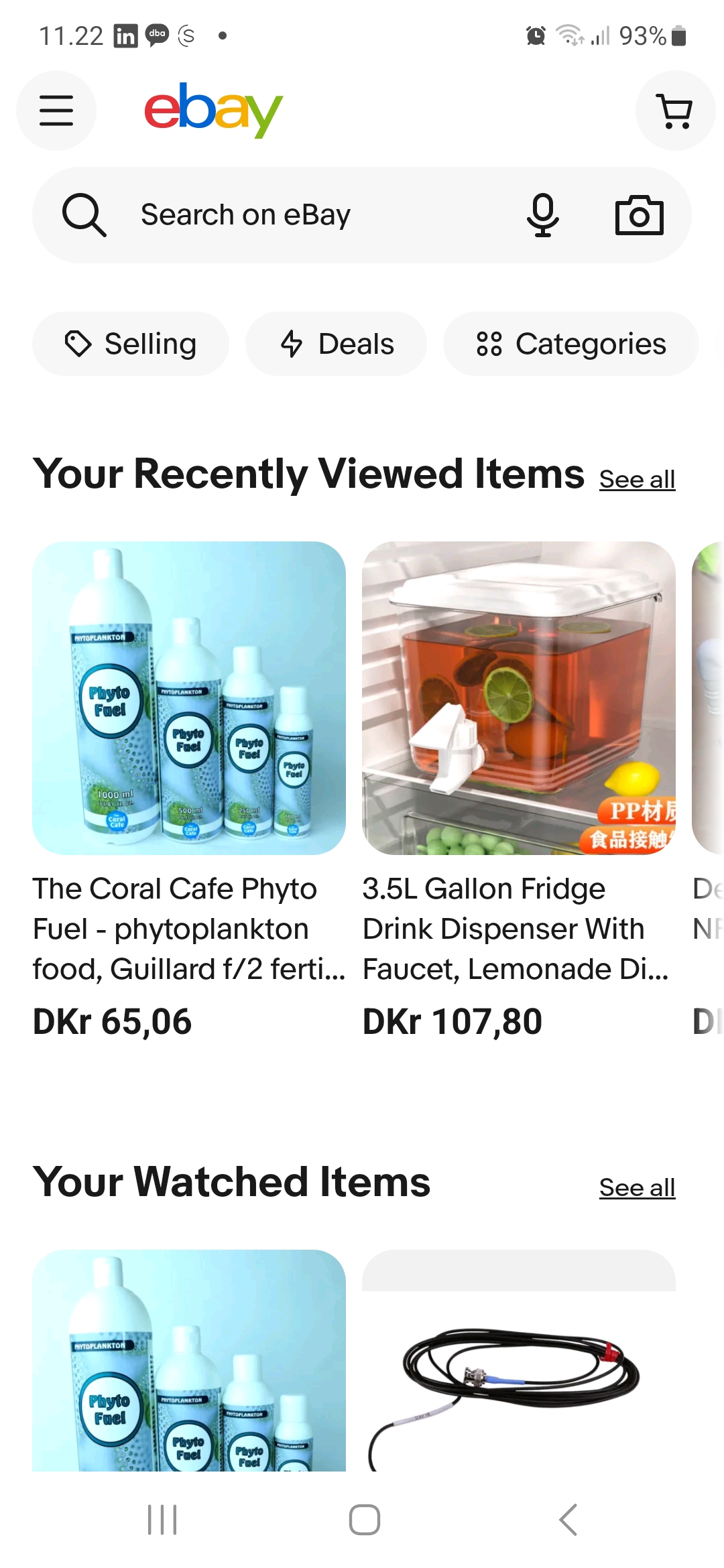Screen dimensions: 724x1568
Task: Go to the phone's home screen
Action: pyautogui.click(x=364, y=1519)
